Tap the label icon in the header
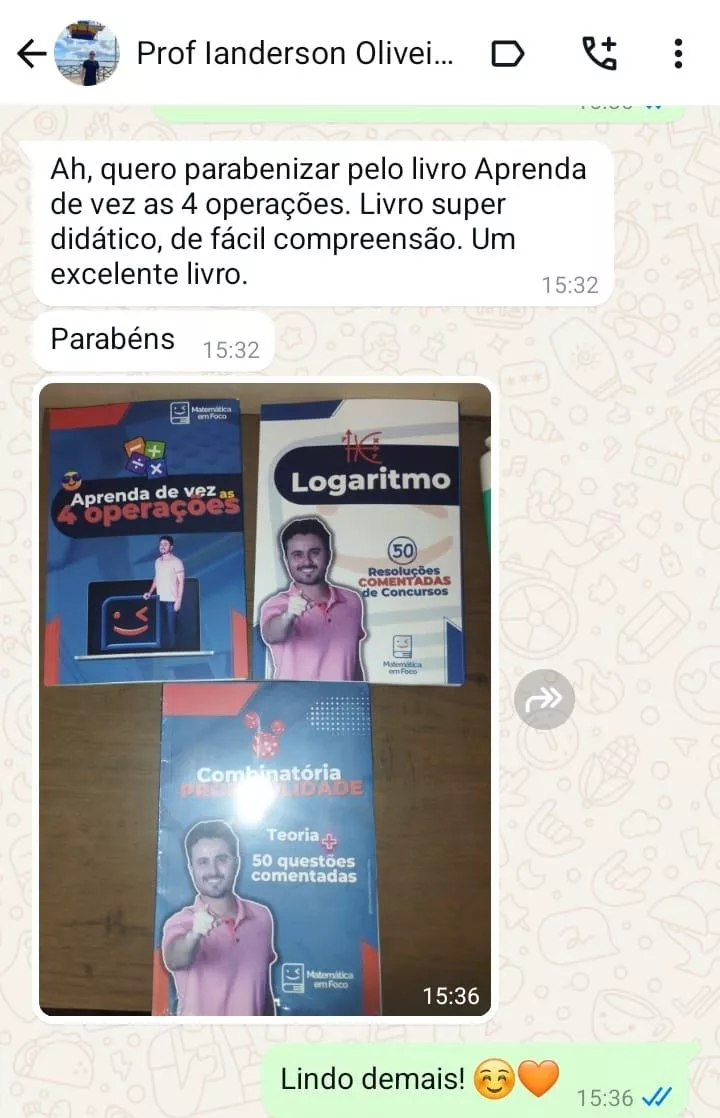This screenshot has height=1118, width=720. (x=508, y=54)
